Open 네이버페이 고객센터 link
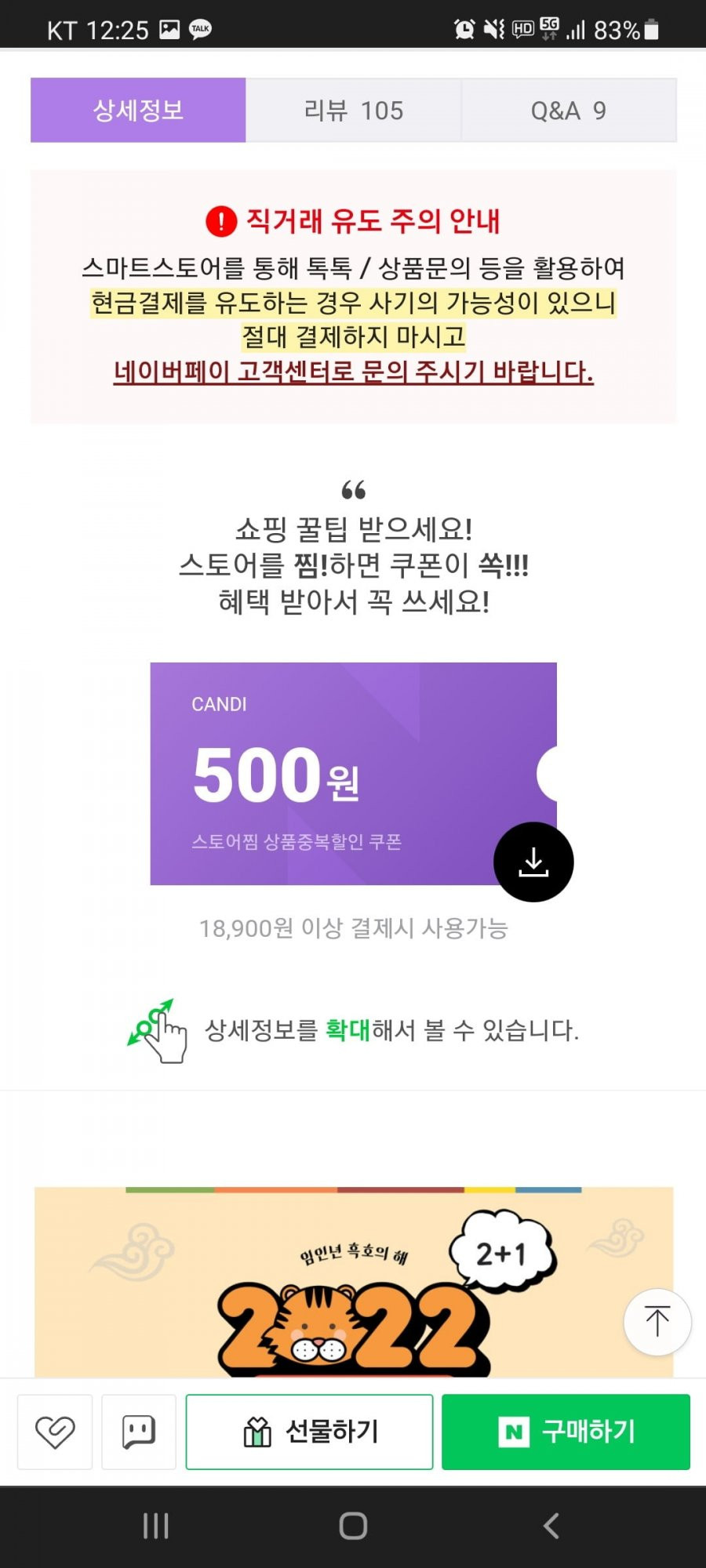Viewport: 706px width, 1568px height. click(x=353, y=372)
